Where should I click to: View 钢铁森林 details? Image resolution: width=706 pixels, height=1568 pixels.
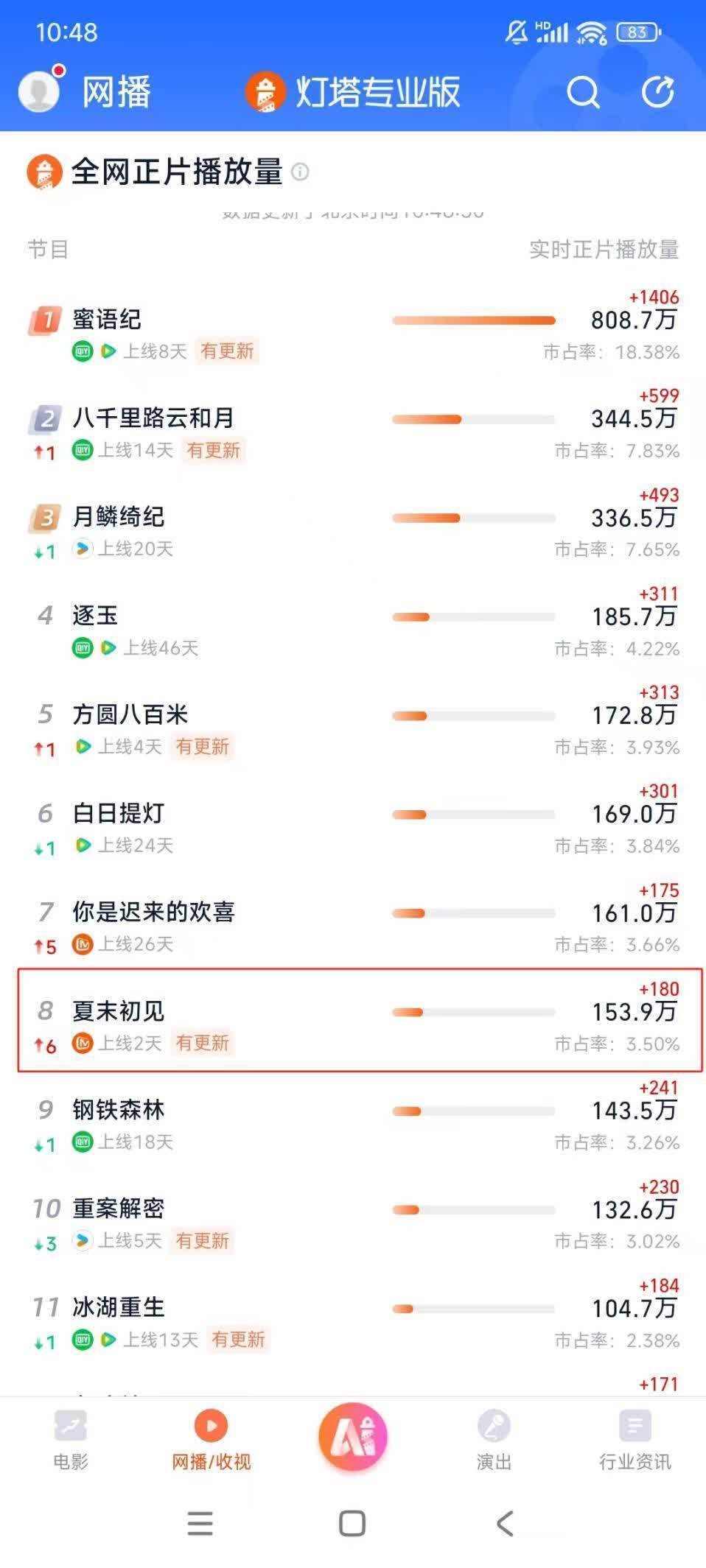pyautogui.click(x=353, y=1123)
